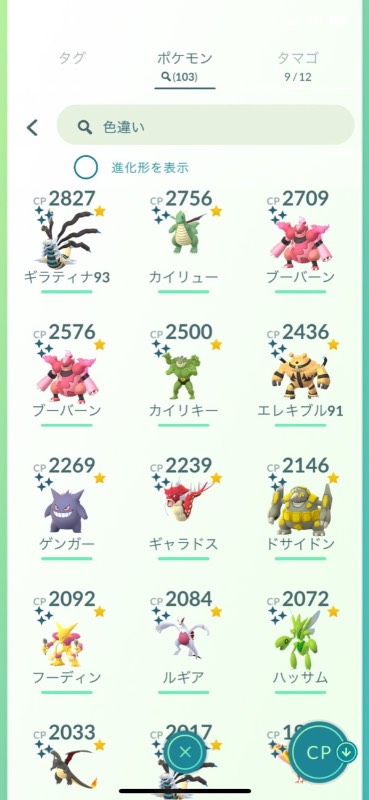369x800 pixels.
Task: Open カイリュー with CP 2756
Action: coord(184,240)
